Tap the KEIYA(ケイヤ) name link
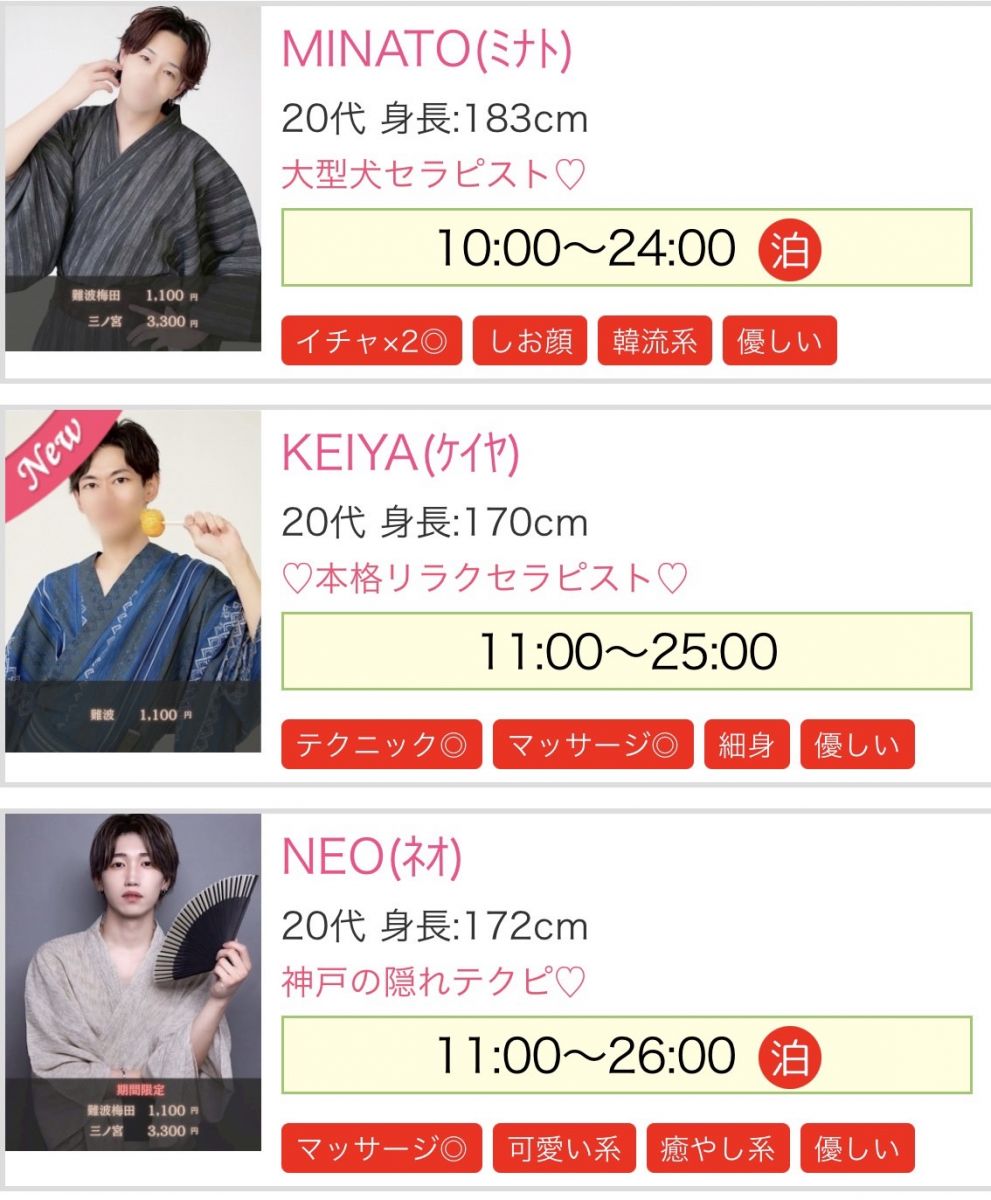991x1200 pixels. tap(400, 455)
